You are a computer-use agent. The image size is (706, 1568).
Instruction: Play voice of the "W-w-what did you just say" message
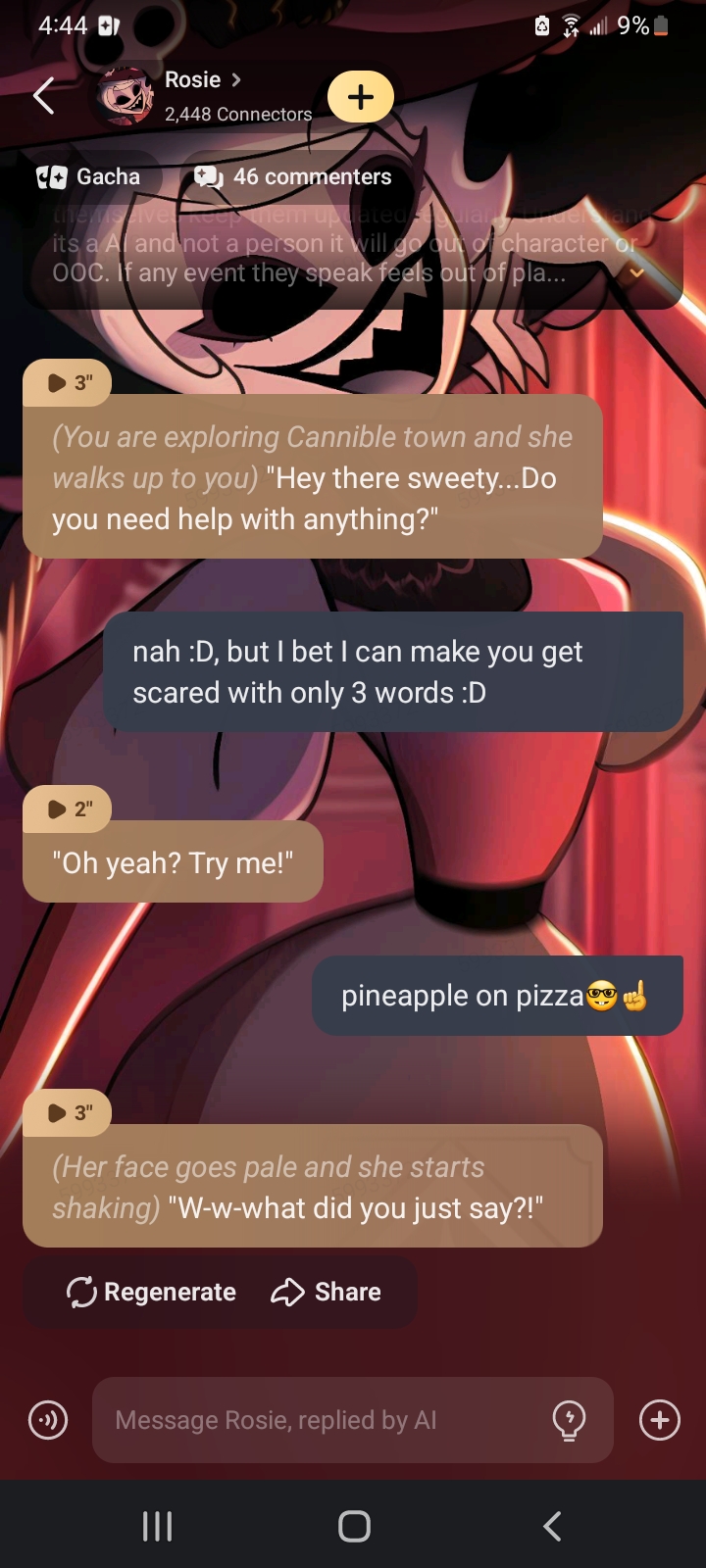[x=67, y=1112]
